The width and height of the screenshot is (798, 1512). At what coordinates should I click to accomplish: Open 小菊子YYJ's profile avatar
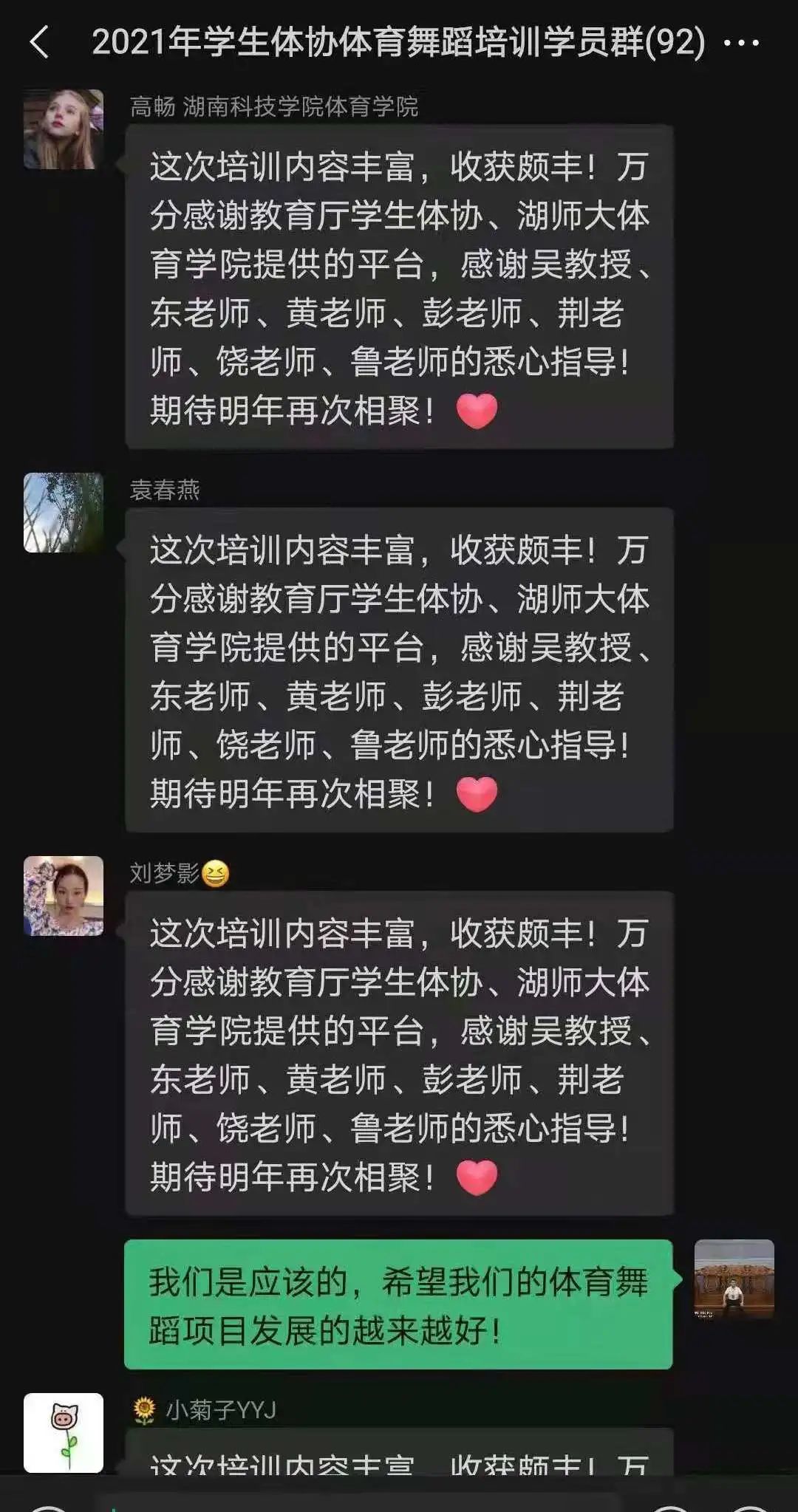[64, 1433]
